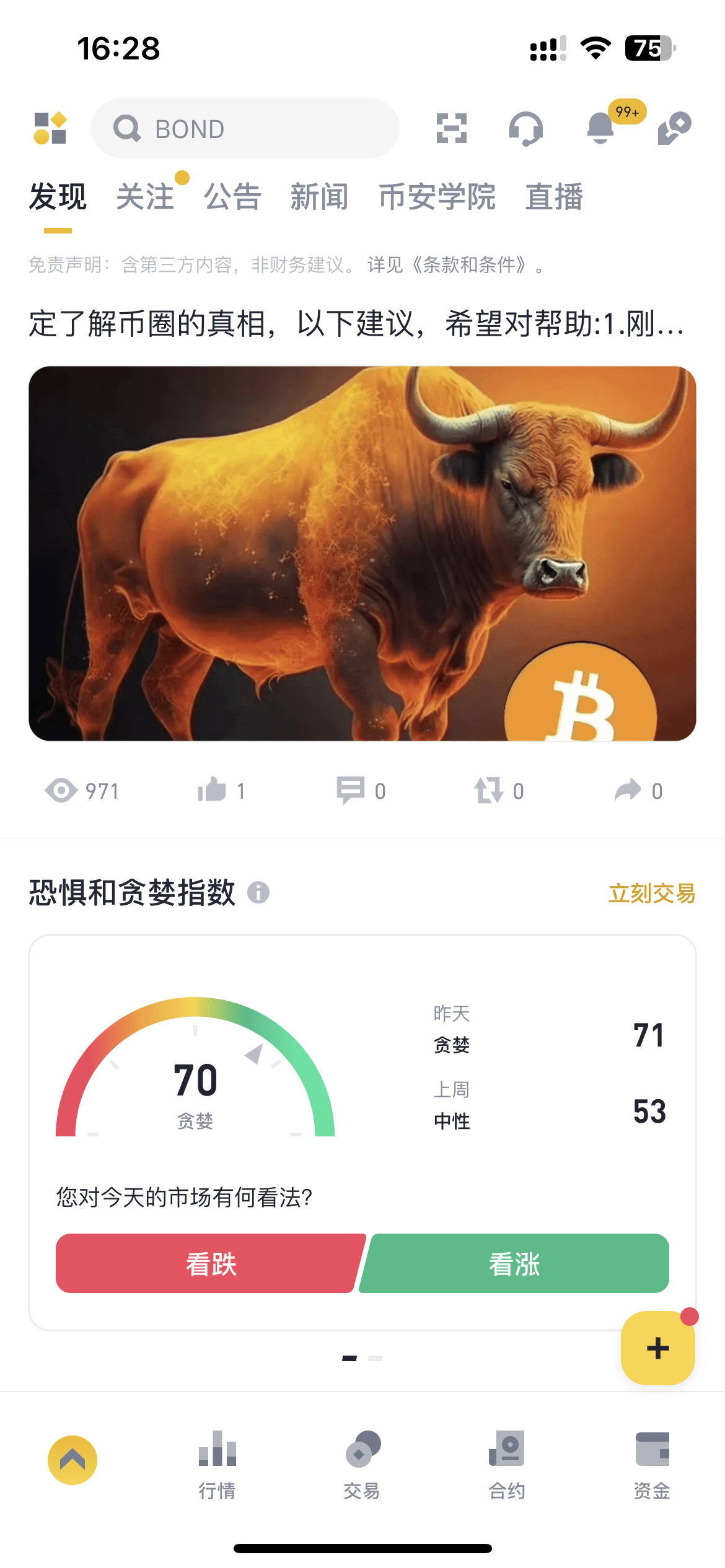Vote 看涨 for today's market
Viewport: 725px width, 1568px height.
516,1264
